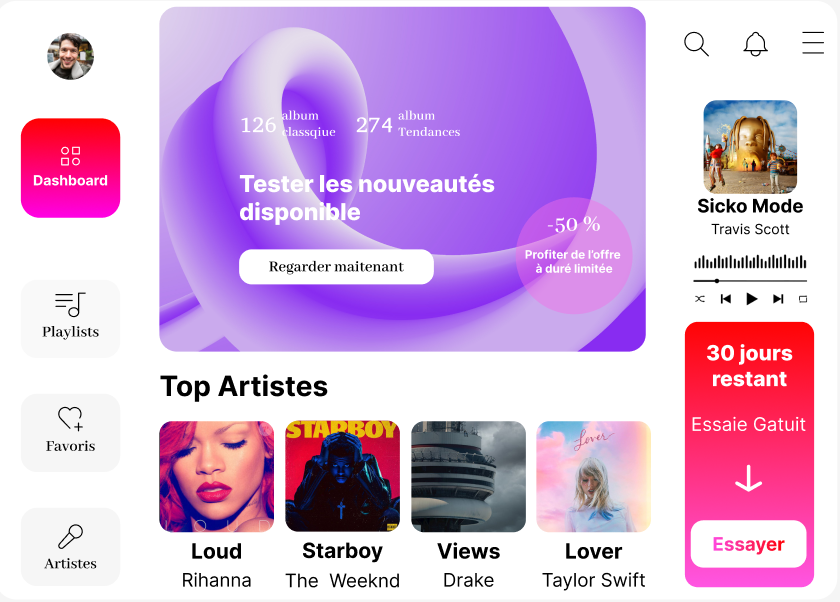Open Lover by Taylor Swift

(x=594, y=476)
